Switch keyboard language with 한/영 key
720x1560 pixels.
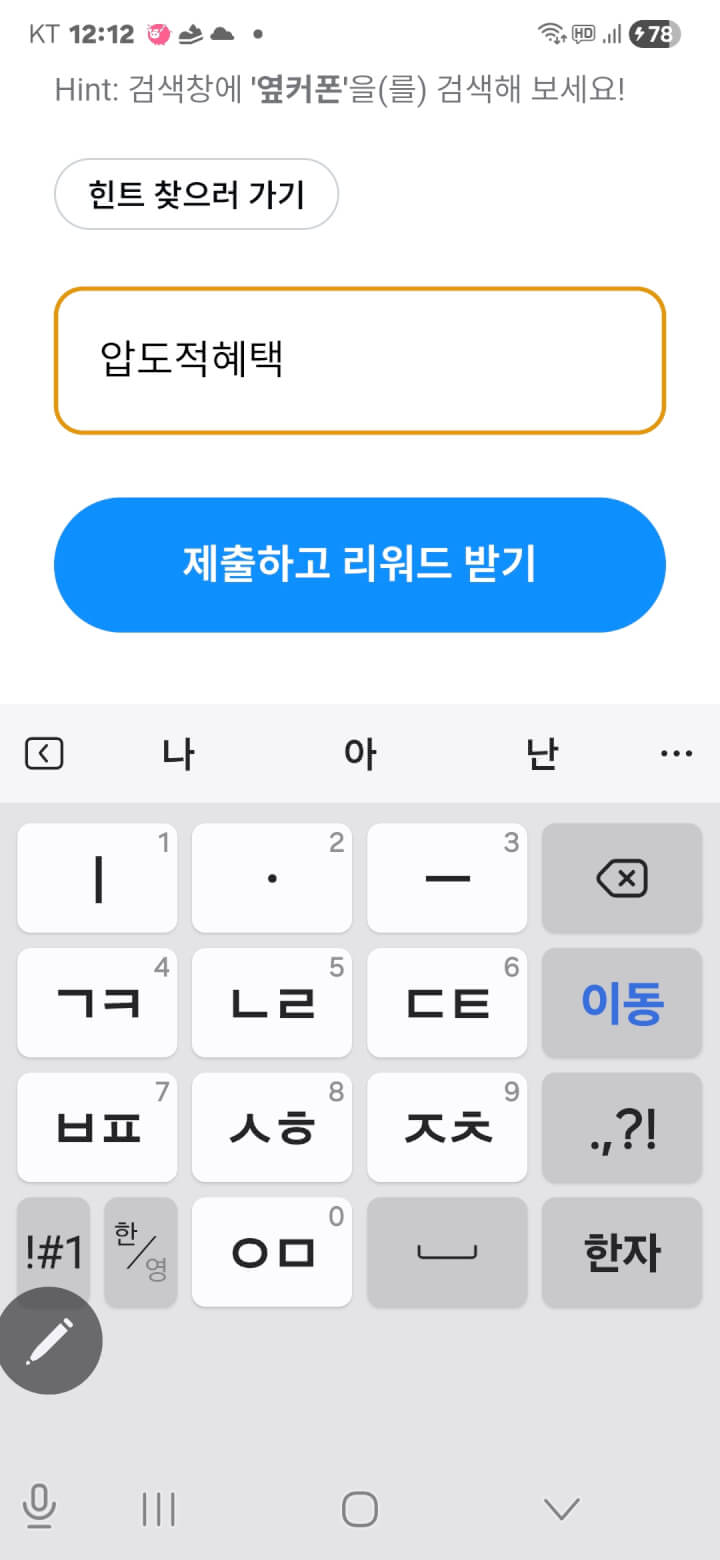coord(140,1252)
